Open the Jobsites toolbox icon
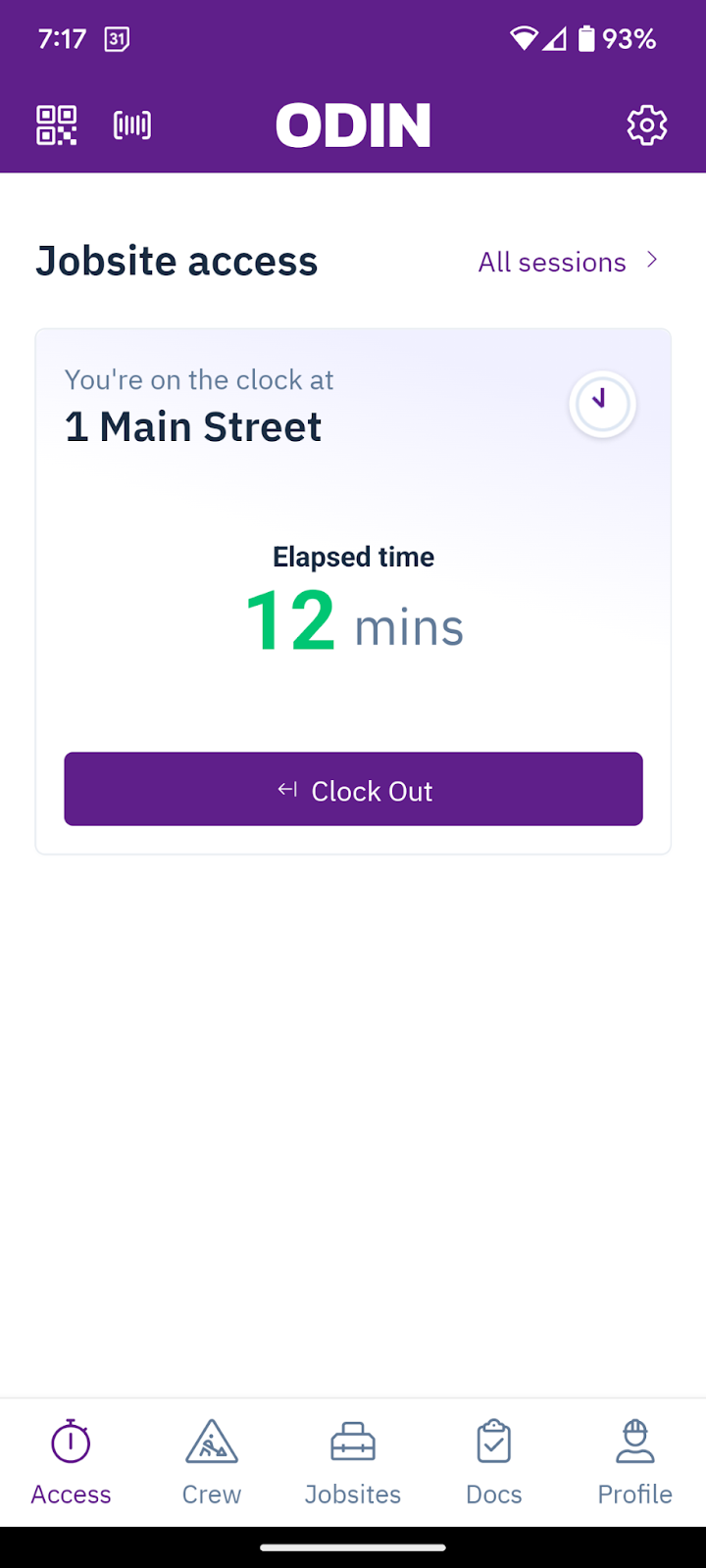The image size is (706, 1568). [x=353, y=1442]
